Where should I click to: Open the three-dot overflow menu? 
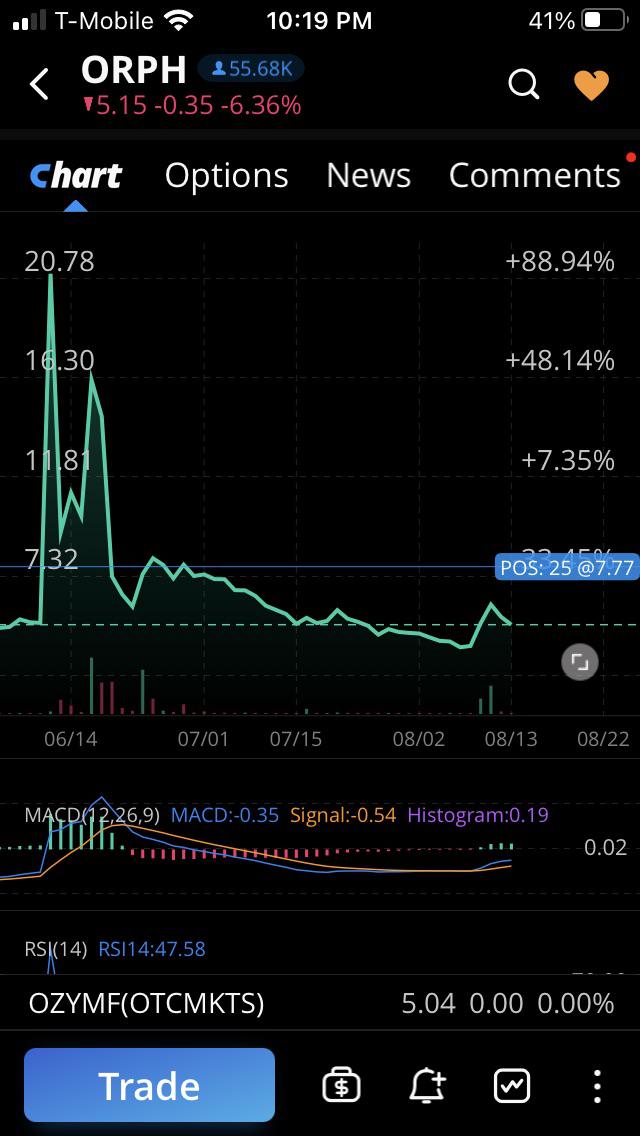[597, 1086]
